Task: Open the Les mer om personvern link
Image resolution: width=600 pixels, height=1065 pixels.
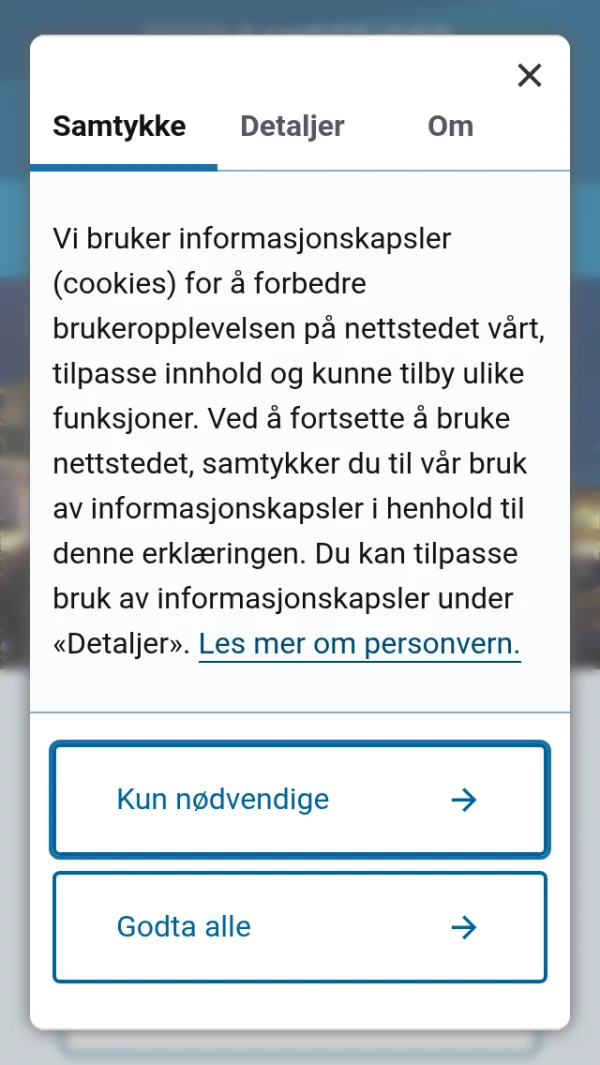Action: (x=359, y=644)
